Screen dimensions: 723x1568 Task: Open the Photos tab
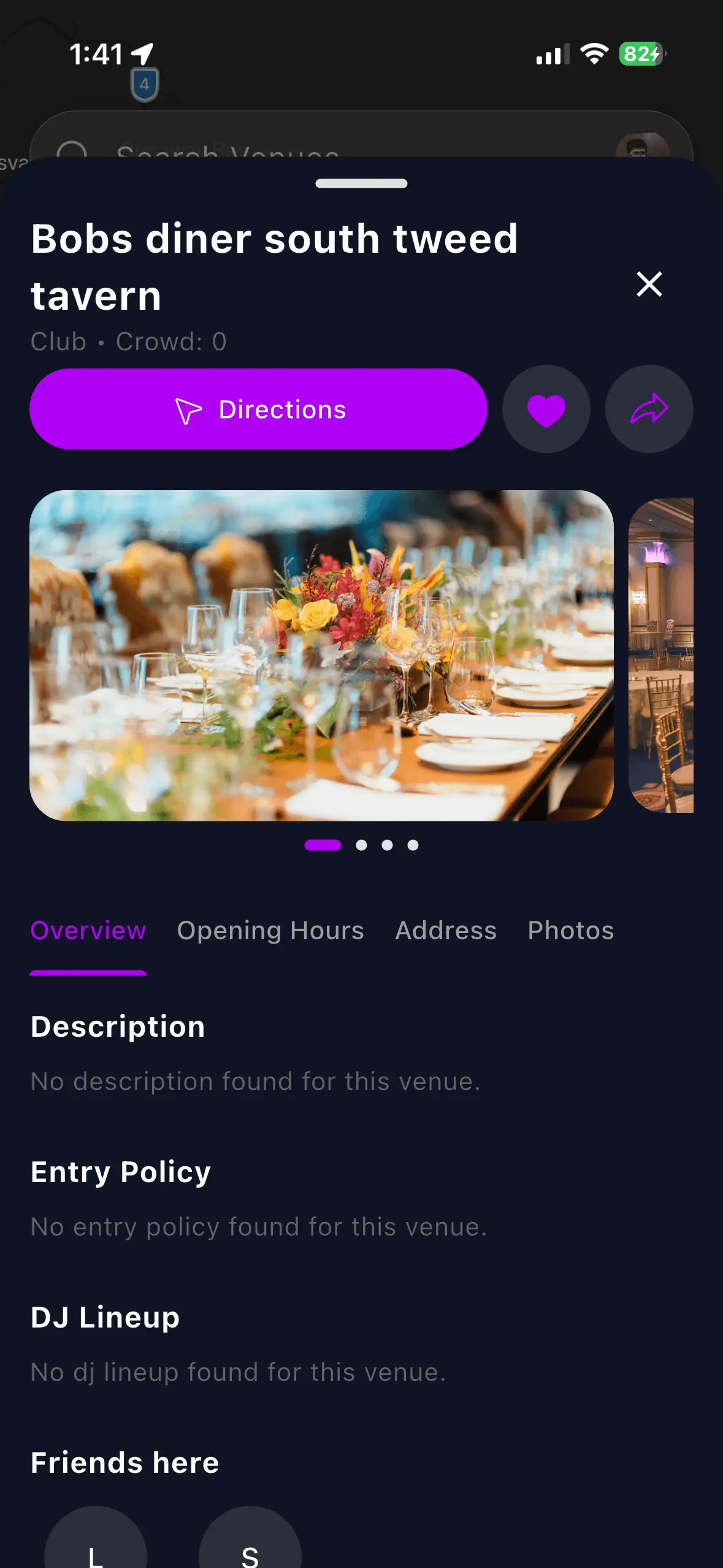point(570,931)
